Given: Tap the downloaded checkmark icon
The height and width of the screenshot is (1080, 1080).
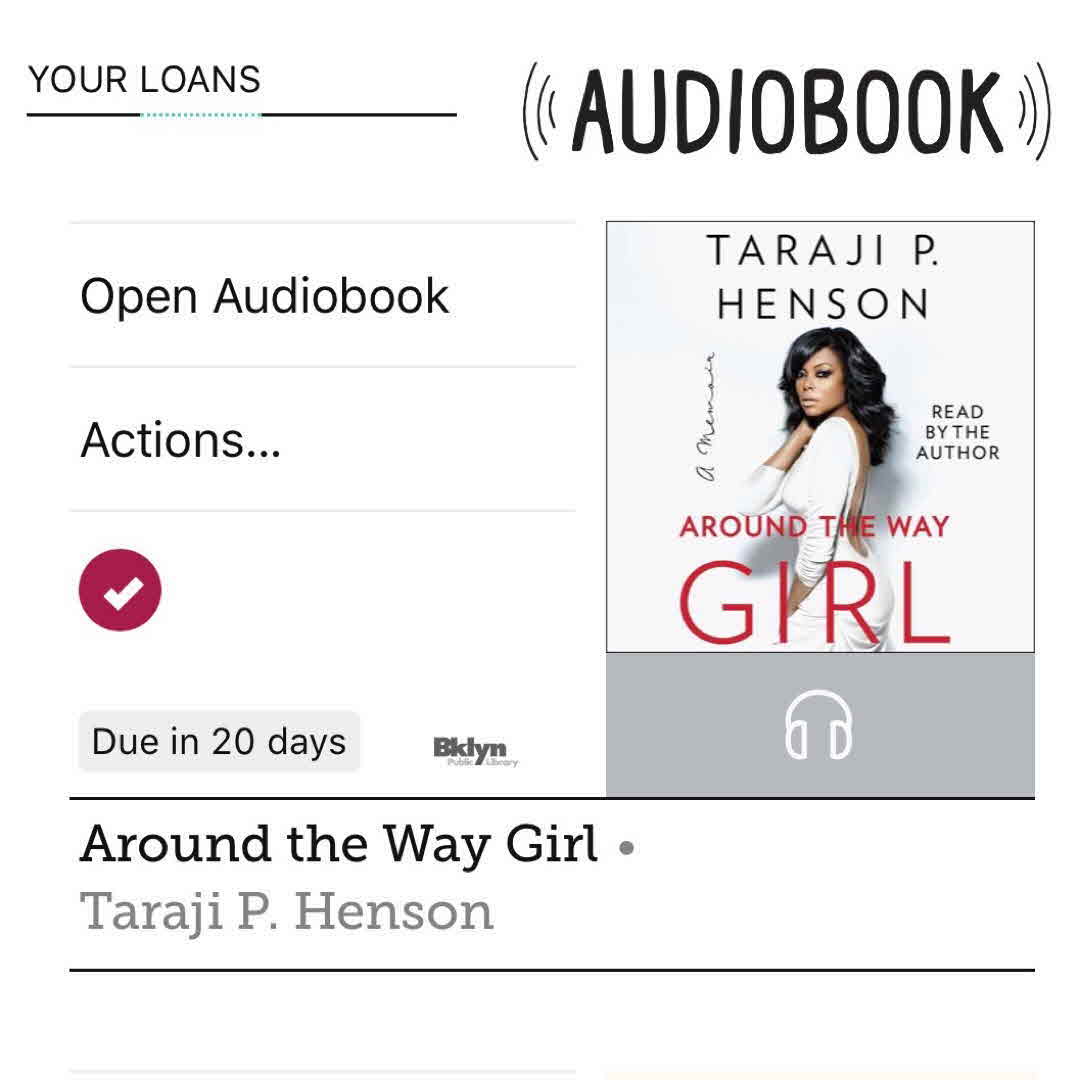Looking at the screenshot, I should coord(120,590).
